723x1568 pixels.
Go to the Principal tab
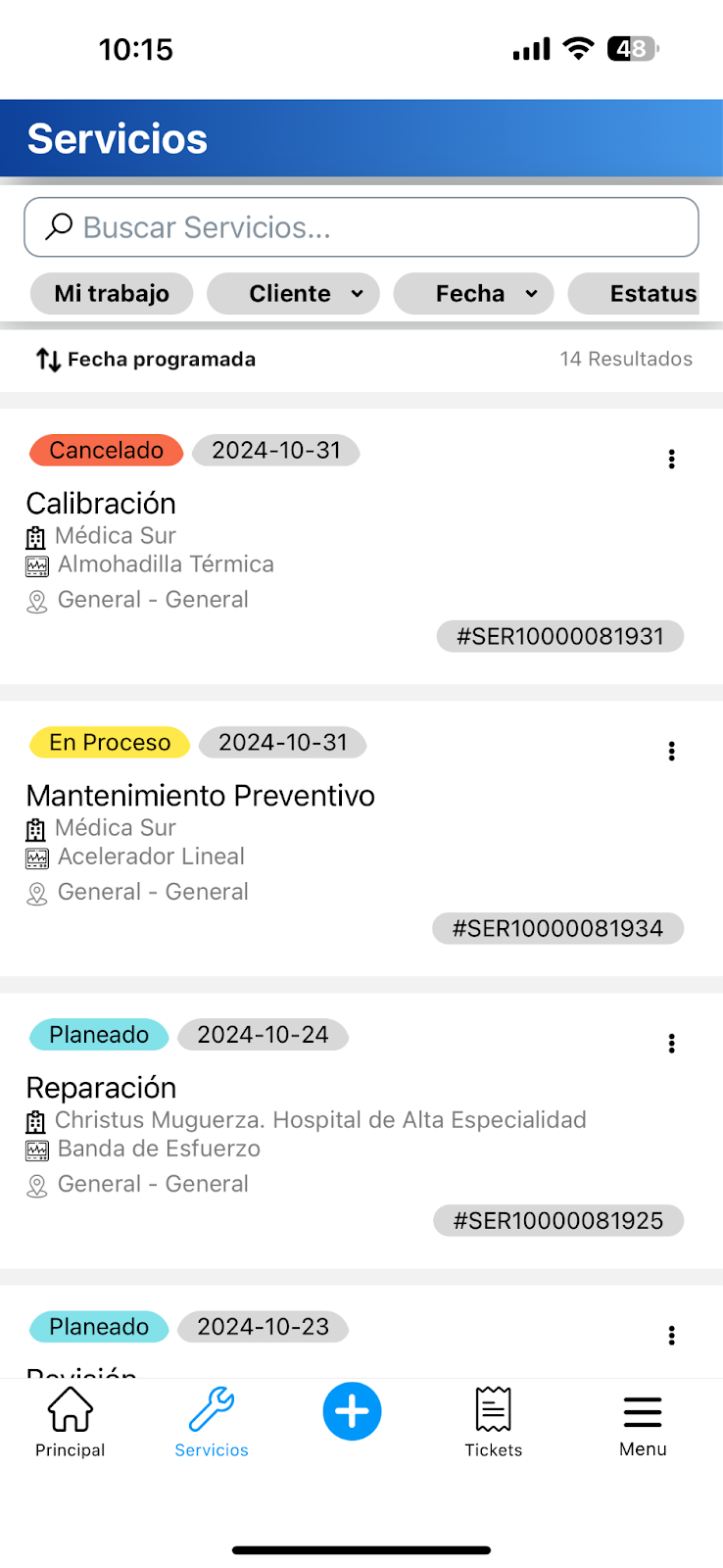(x=71, y=1421)
